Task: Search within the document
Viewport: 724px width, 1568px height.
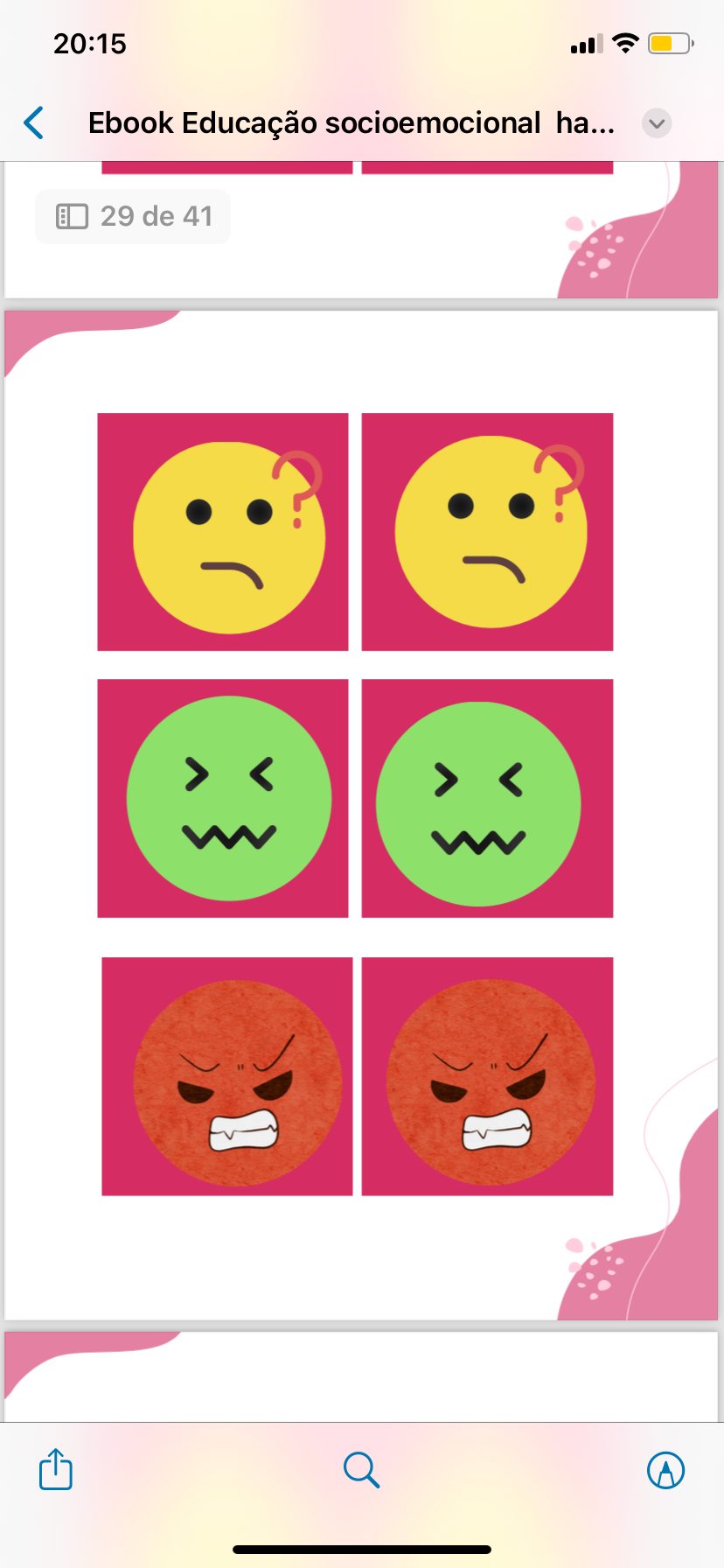Action: pyautogui.click(x=361, y=1469)
